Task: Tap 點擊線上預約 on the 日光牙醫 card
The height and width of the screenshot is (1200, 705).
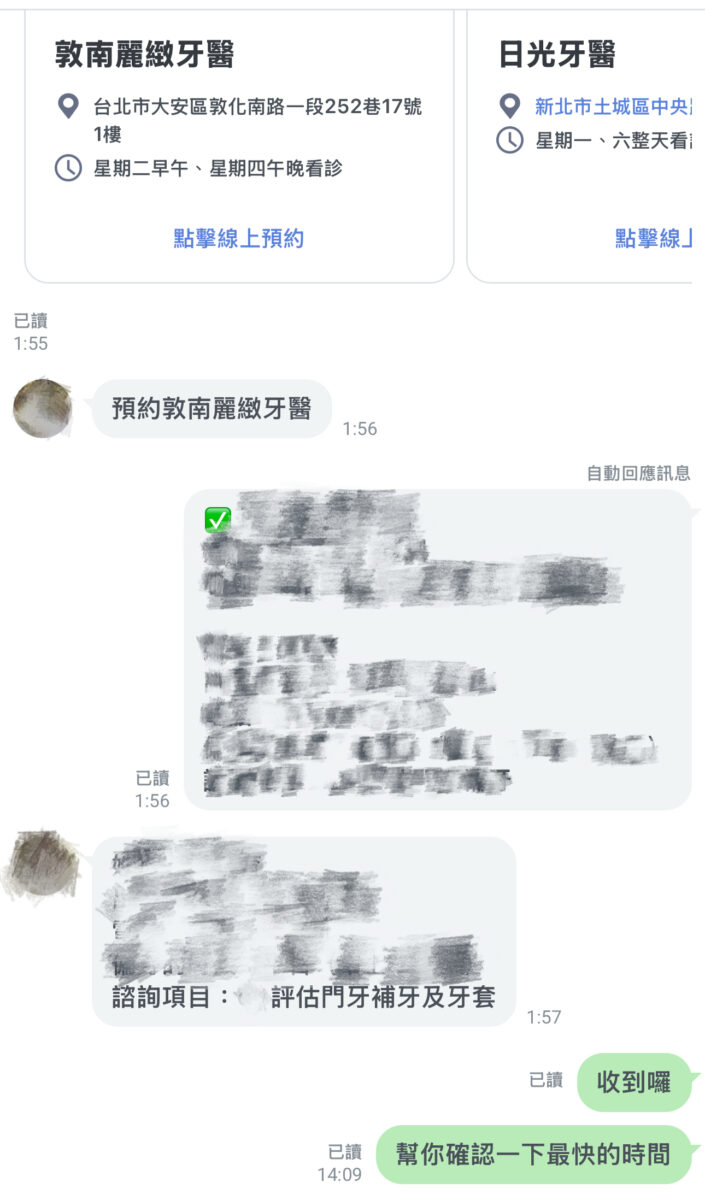Action: [x=652, y=238]
